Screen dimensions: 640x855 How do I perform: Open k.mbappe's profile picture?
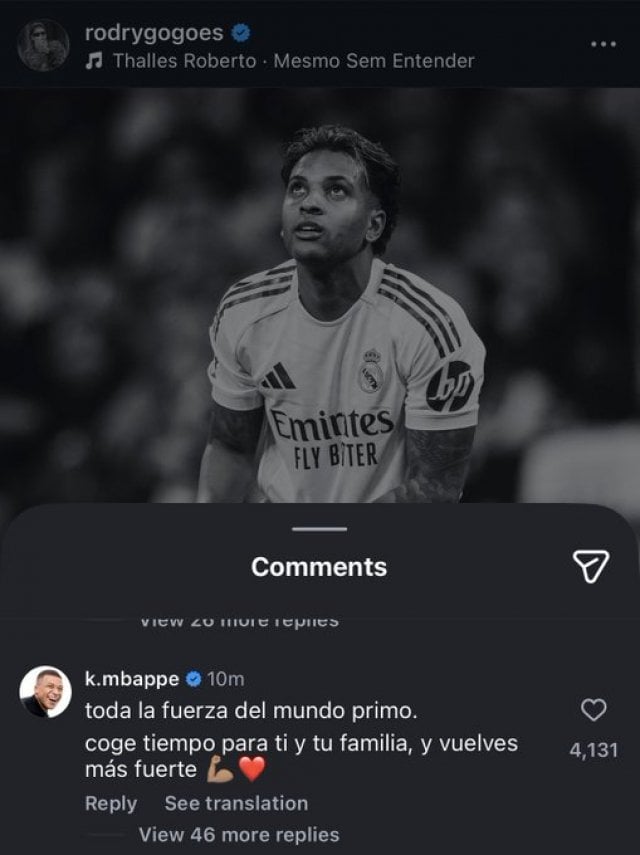pyautogui.click(x=46, y=692)
